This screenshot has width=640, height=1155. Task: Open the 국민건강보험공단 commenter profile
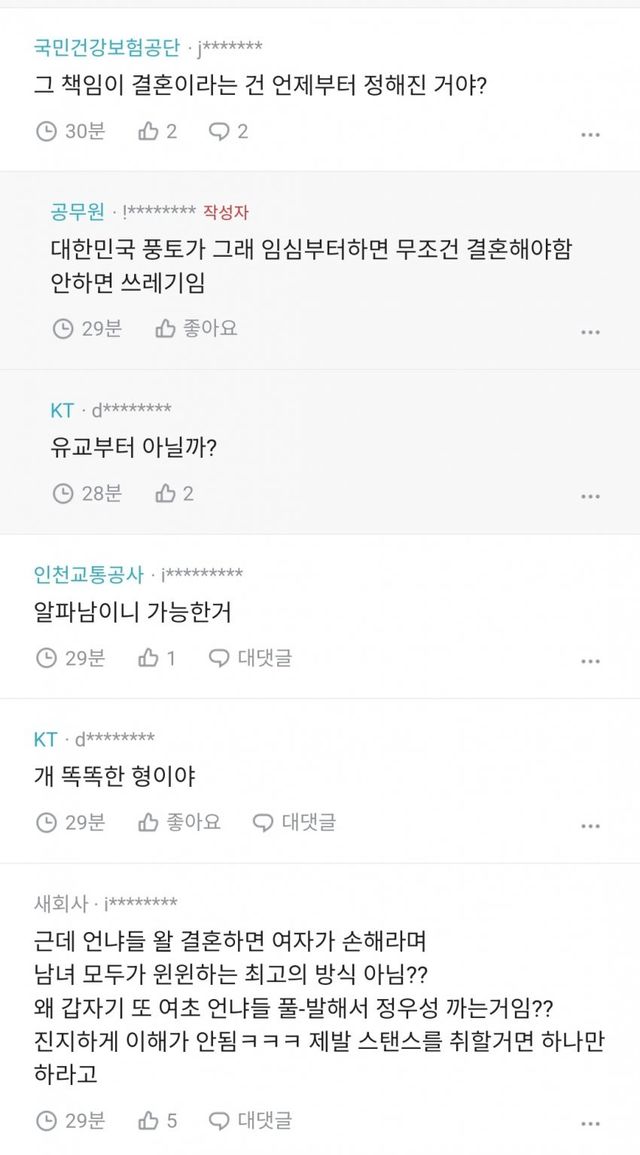[x=107, y=48]
